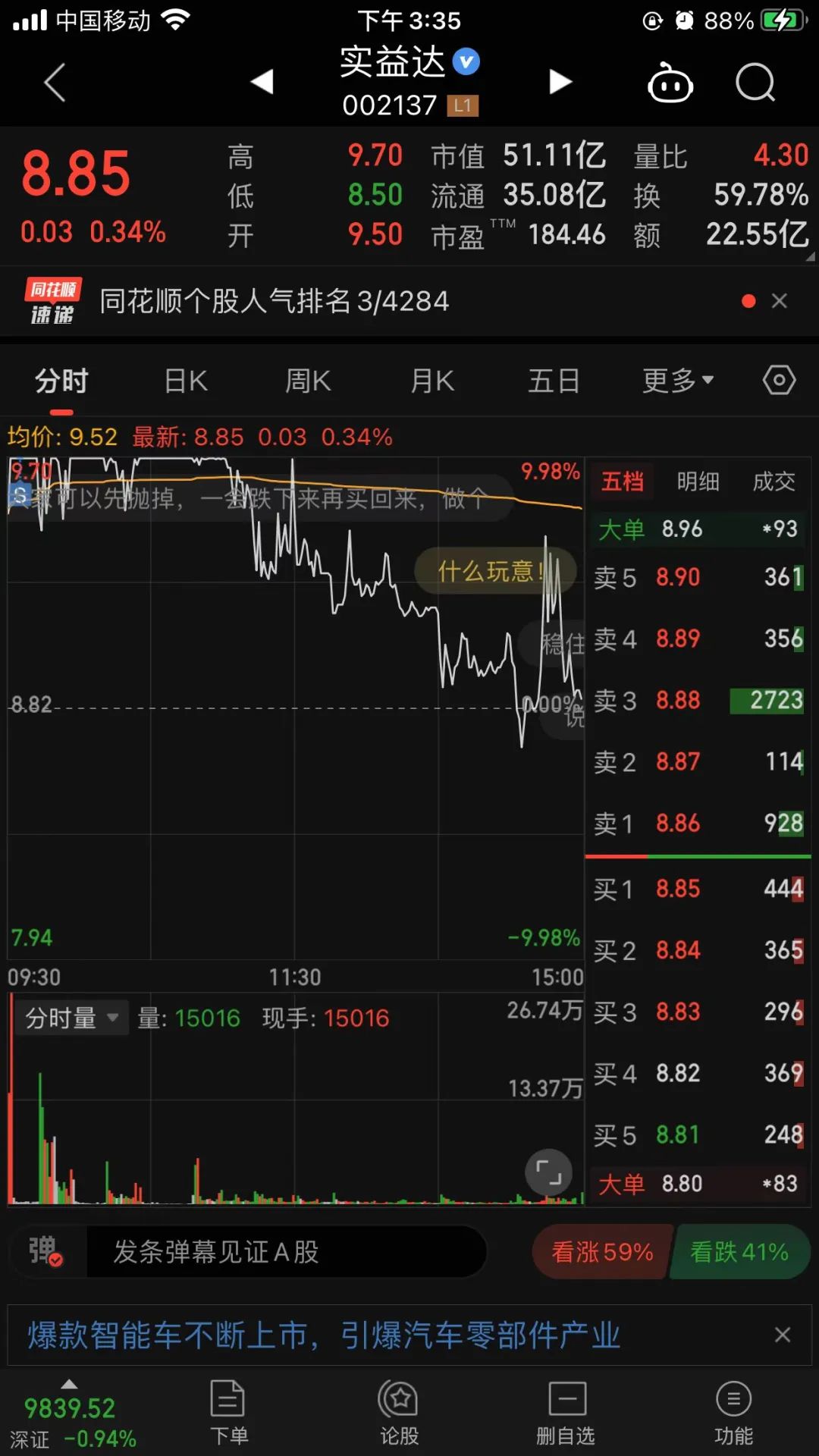
Task: Open the 分时量 indicator dropdown
Action: click(x=71, y=1018)
